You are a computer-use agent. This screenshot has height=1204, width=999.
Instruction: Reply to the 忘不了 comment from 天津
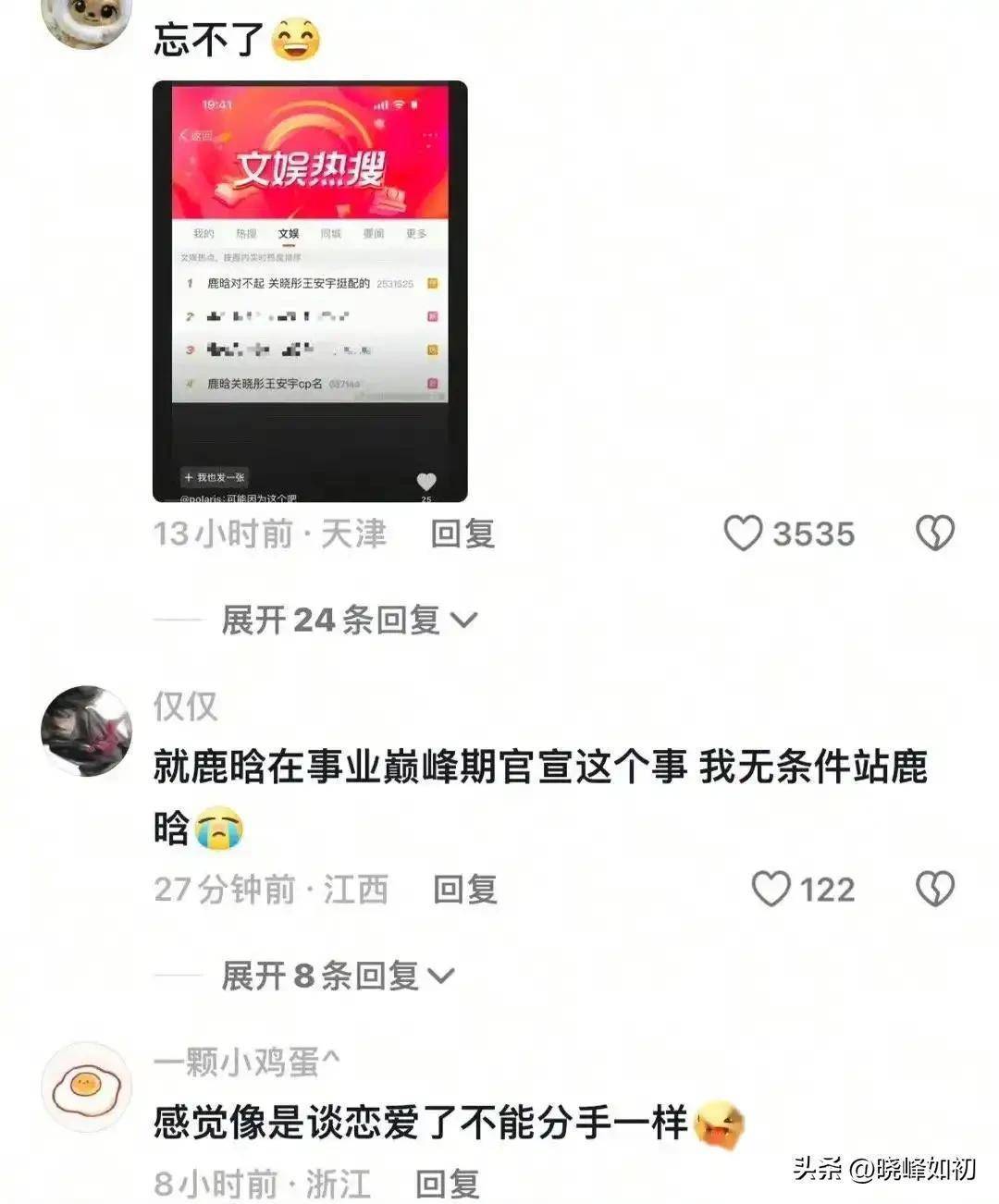462,534
